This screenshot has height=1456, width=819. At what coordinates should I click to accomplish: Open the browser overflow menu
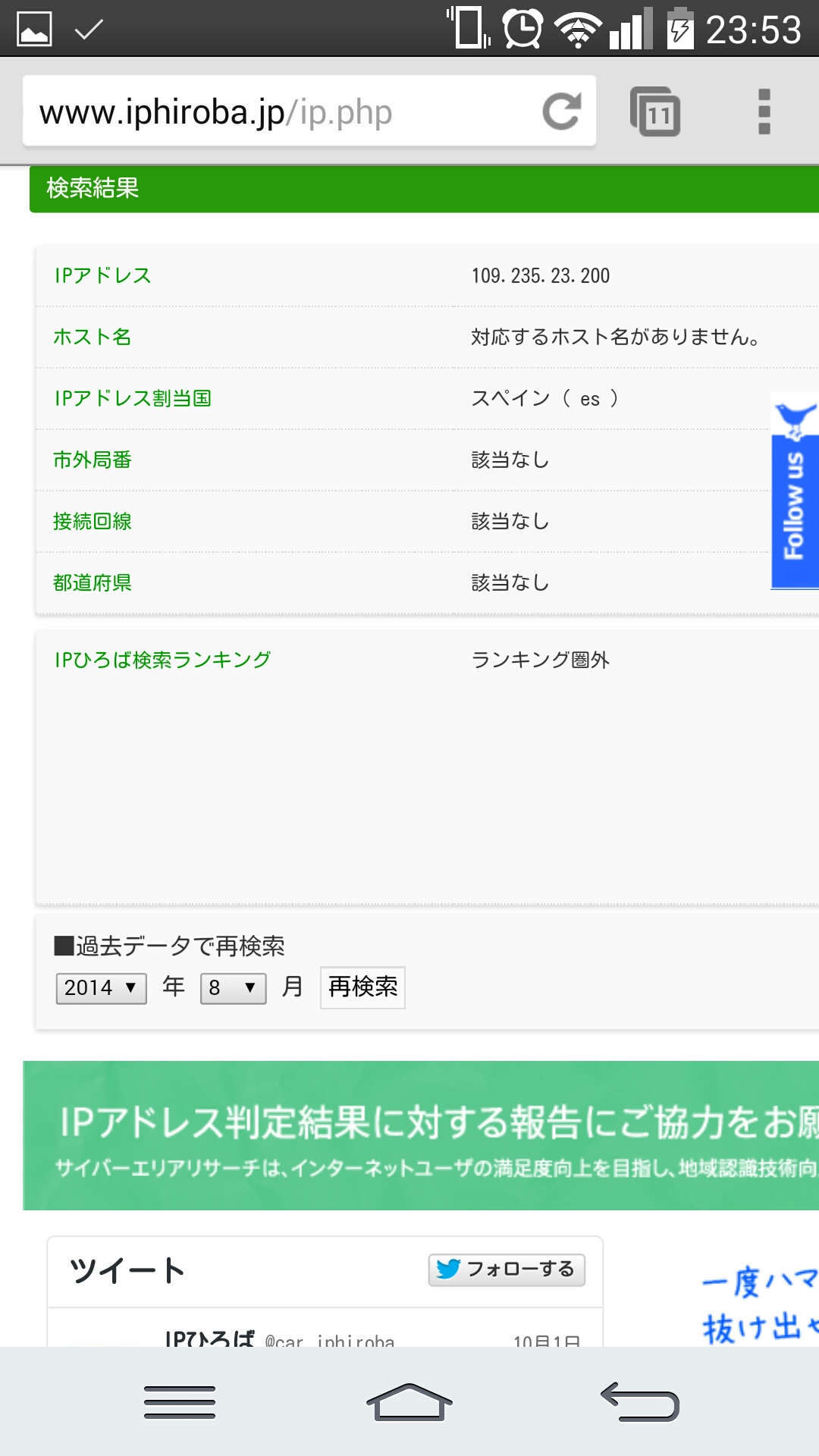click(764, 112)
